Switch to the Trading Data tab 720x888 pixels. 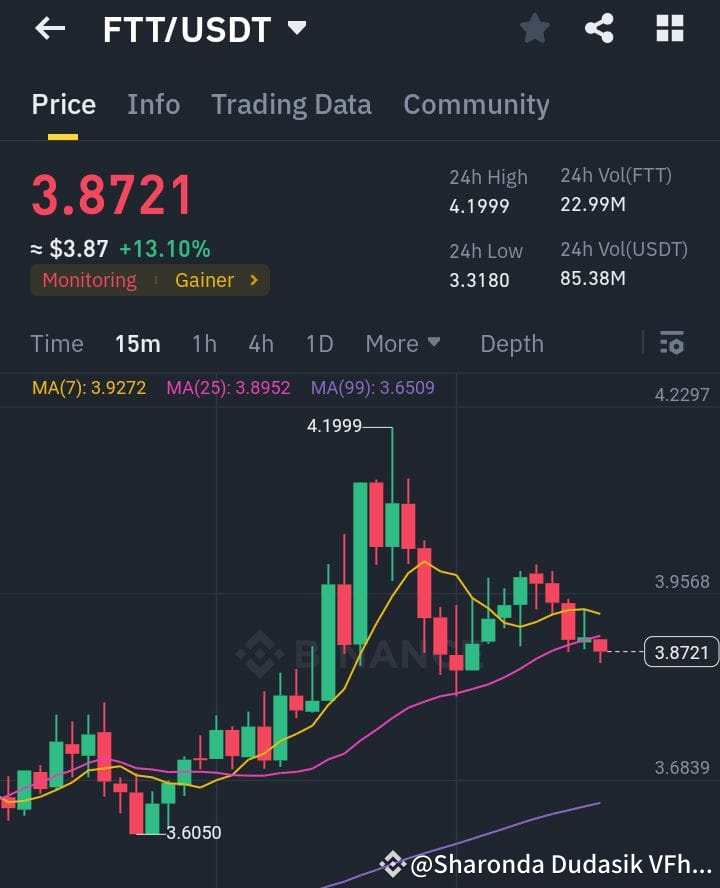(291, 104)
